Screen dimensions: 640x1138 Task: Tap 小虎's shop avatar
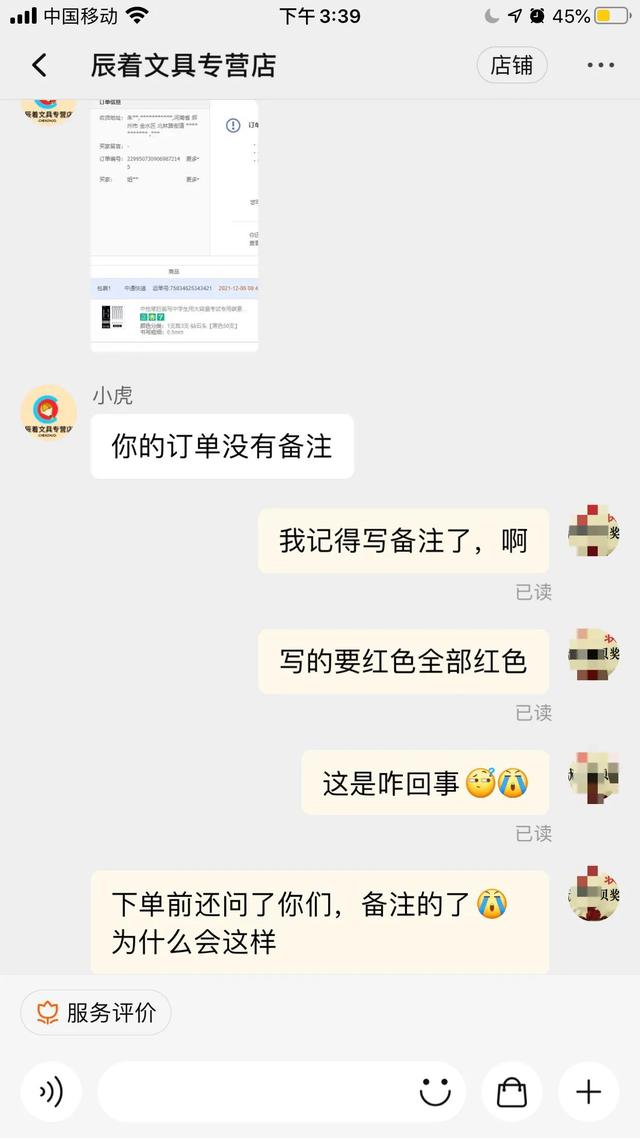[49, 412]
